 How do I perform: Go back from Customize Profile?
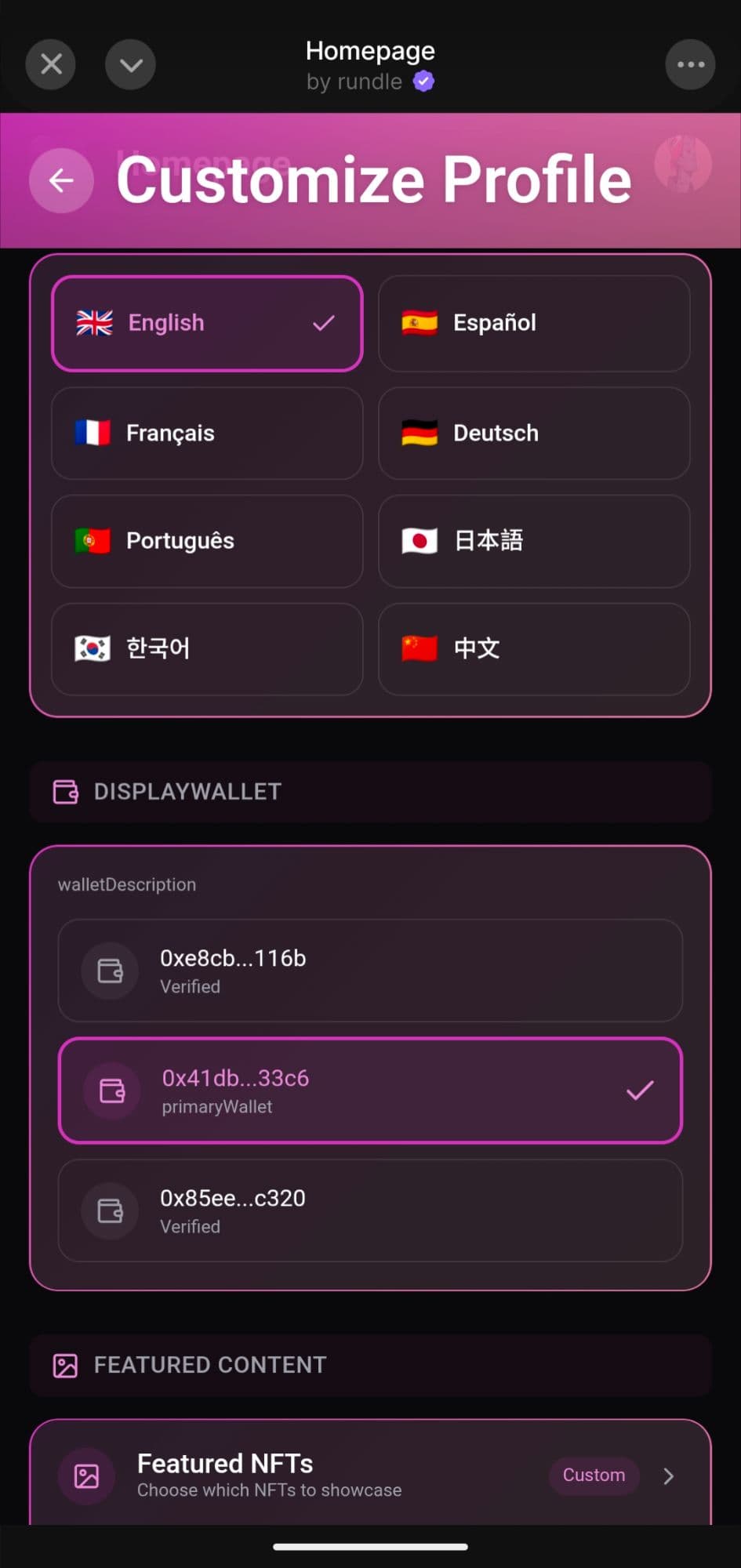[x=61, y=180]
